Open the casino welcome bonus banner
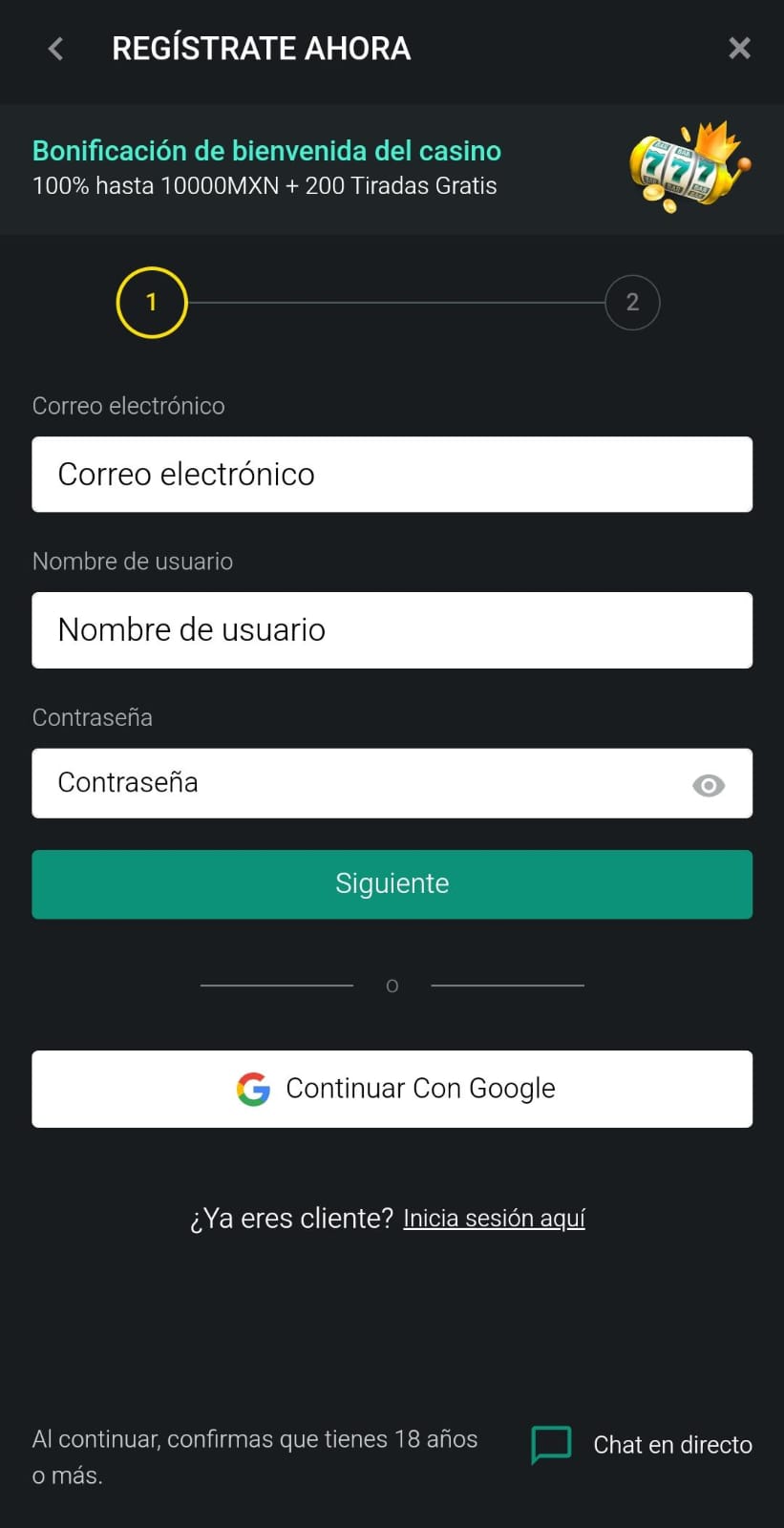 click(392, 169)
